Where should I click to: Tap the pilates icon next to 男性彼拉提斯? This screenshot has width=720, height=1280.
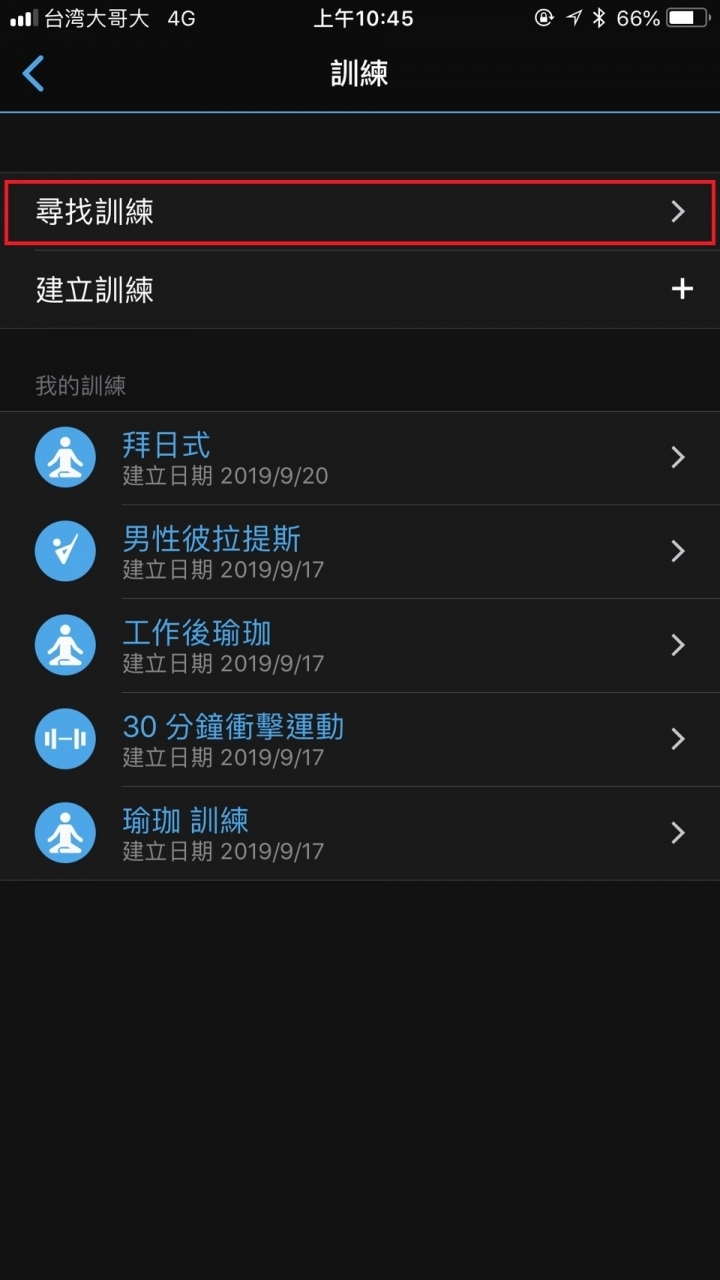tap(65, 551)
